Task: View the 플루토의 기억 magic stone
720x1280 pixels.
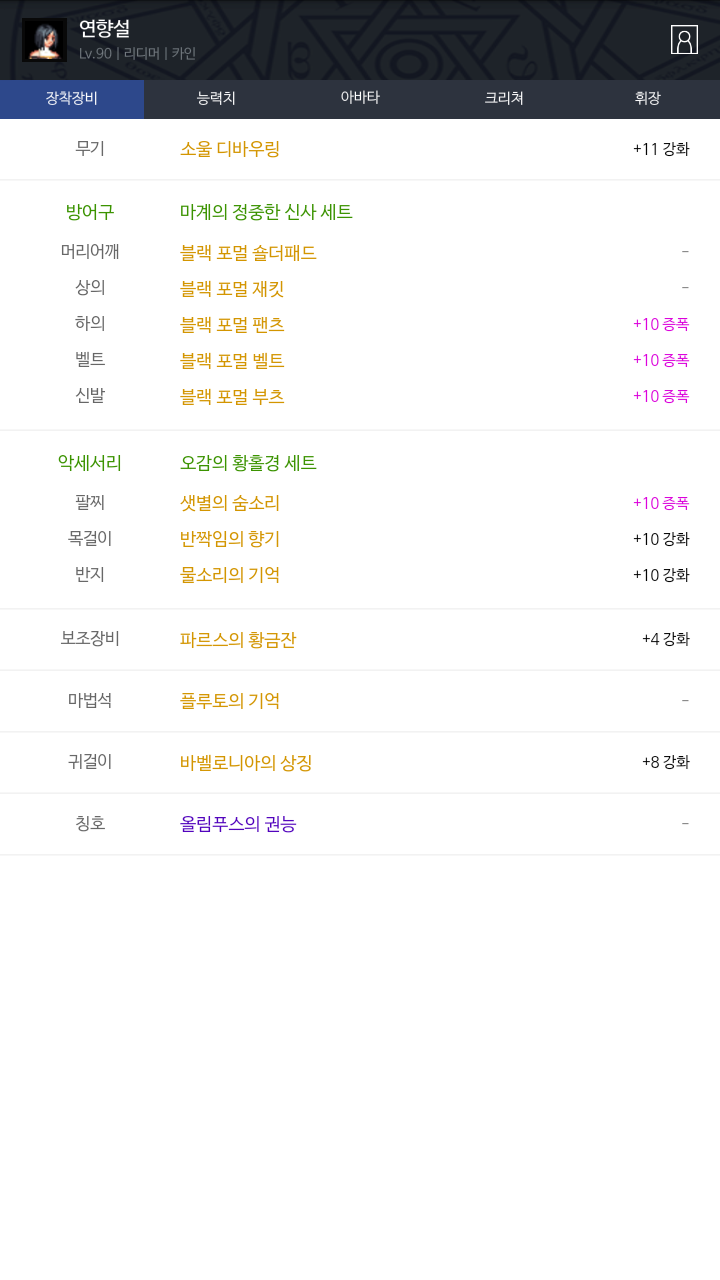Action: (x=230, y=701)
